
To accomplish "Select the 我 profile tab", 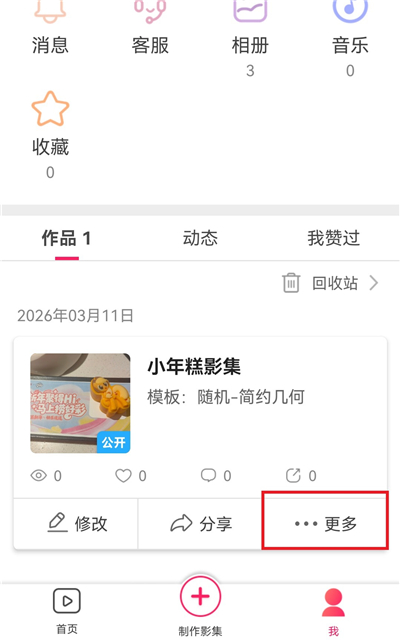I will pos(333,611).
